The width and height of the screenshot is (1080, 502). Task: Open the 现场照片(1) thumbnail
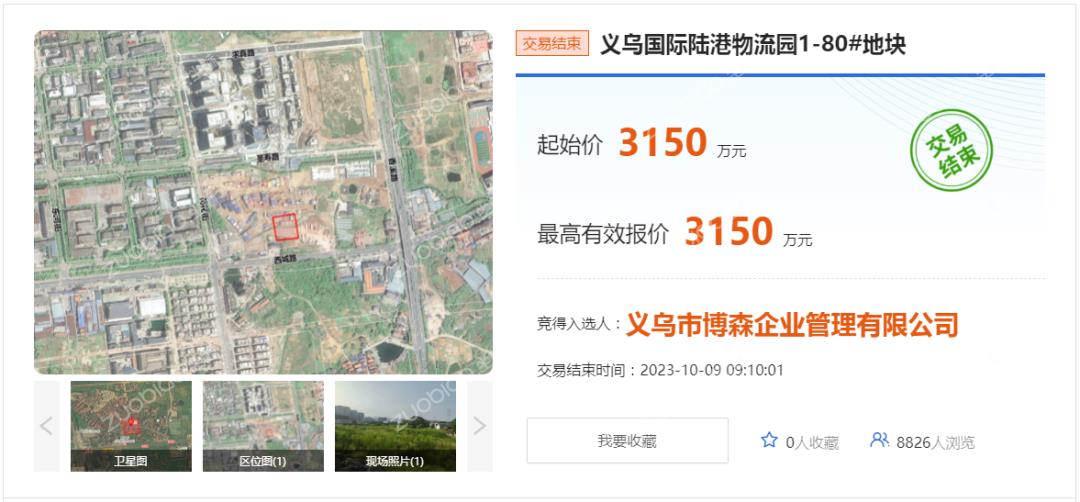pos(395,426)
